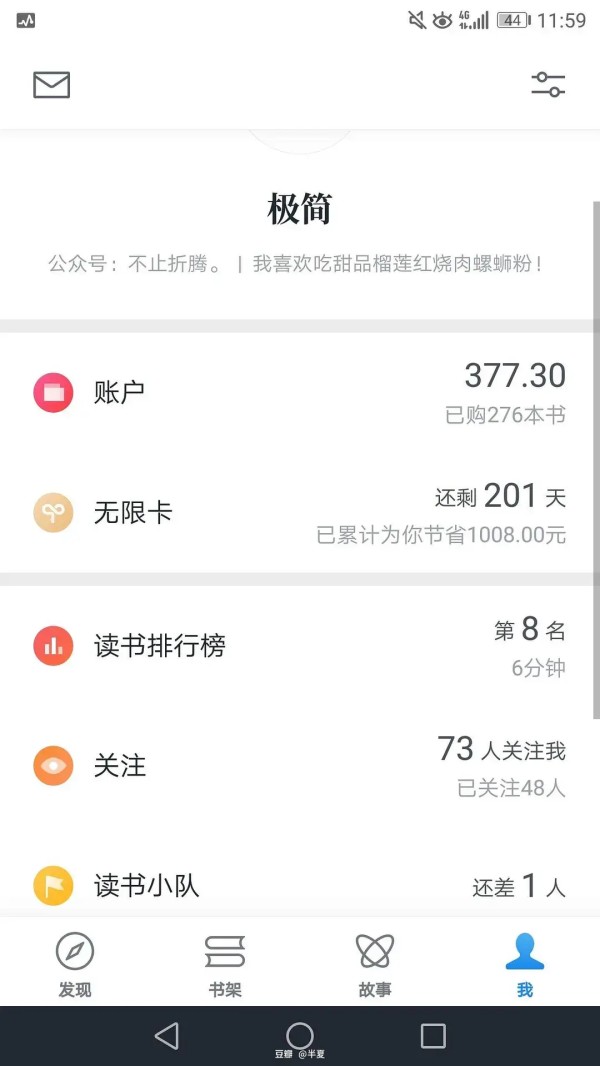The image size is (600, 1066).
Task: Go back using the system back button
Action: [x=166, y=1036]
